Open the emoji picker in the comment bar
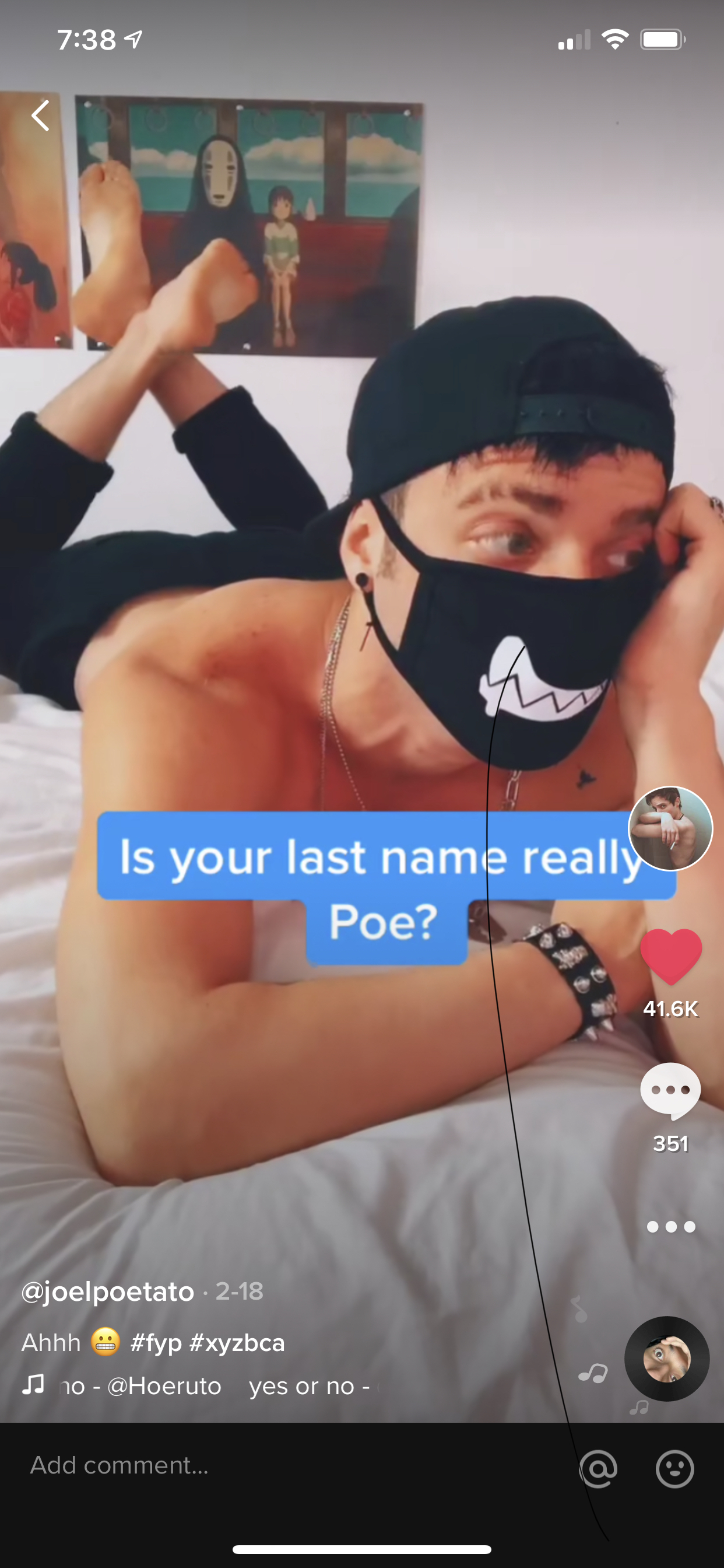This screenshot has height=1568, width=724. point(674,1469)
